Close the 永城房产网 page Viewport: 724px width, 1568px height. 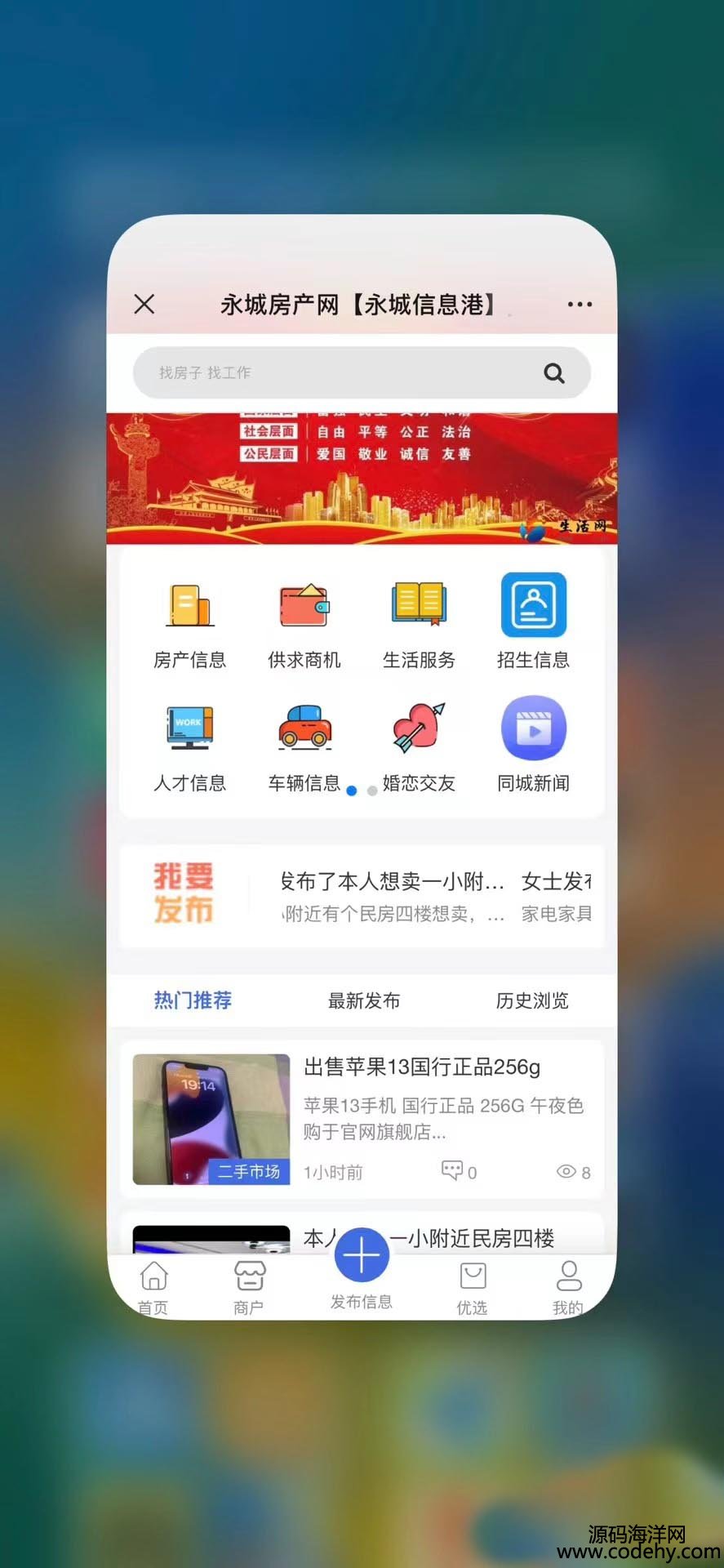coord(144,305)
